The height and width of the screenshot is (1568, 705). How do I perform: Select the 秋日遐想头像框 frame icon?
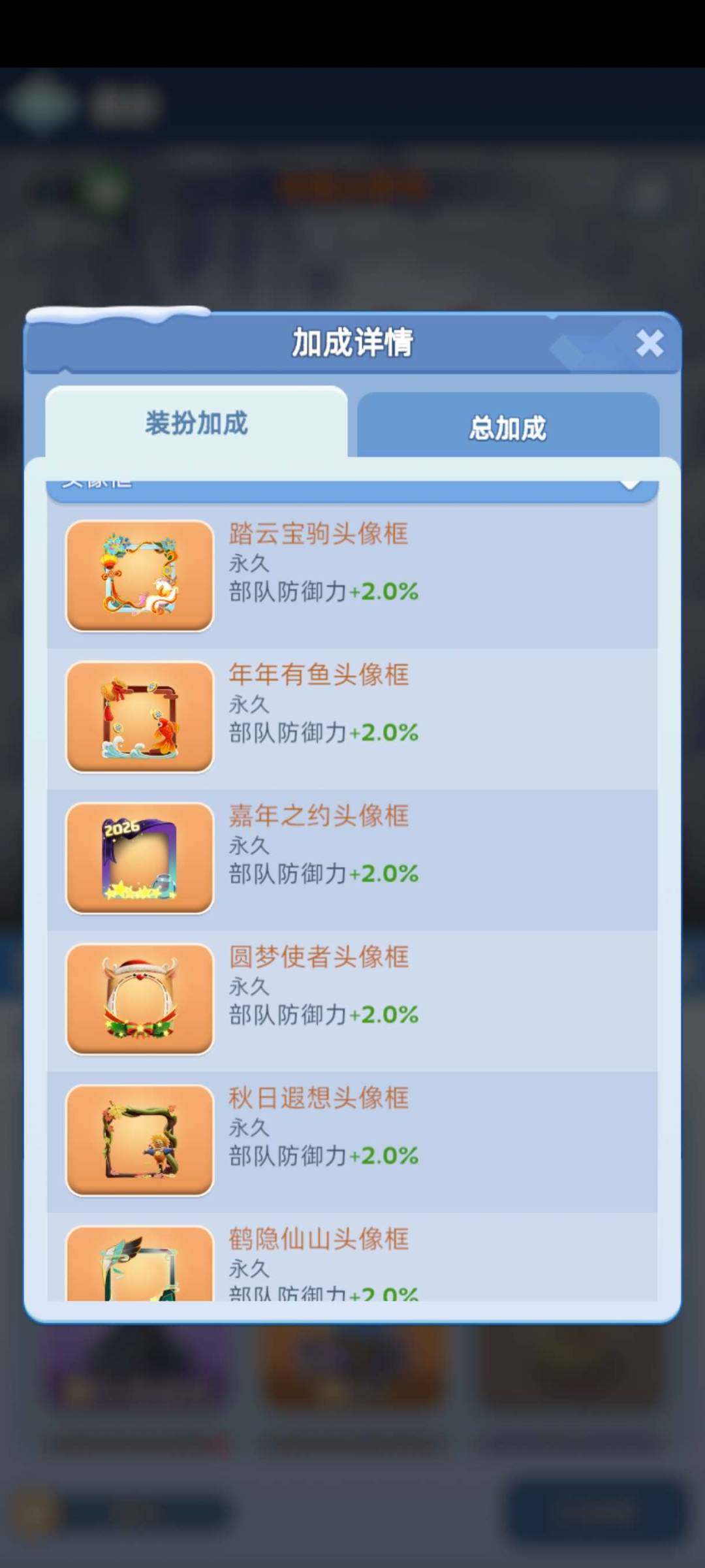[x=138, y=1141]
